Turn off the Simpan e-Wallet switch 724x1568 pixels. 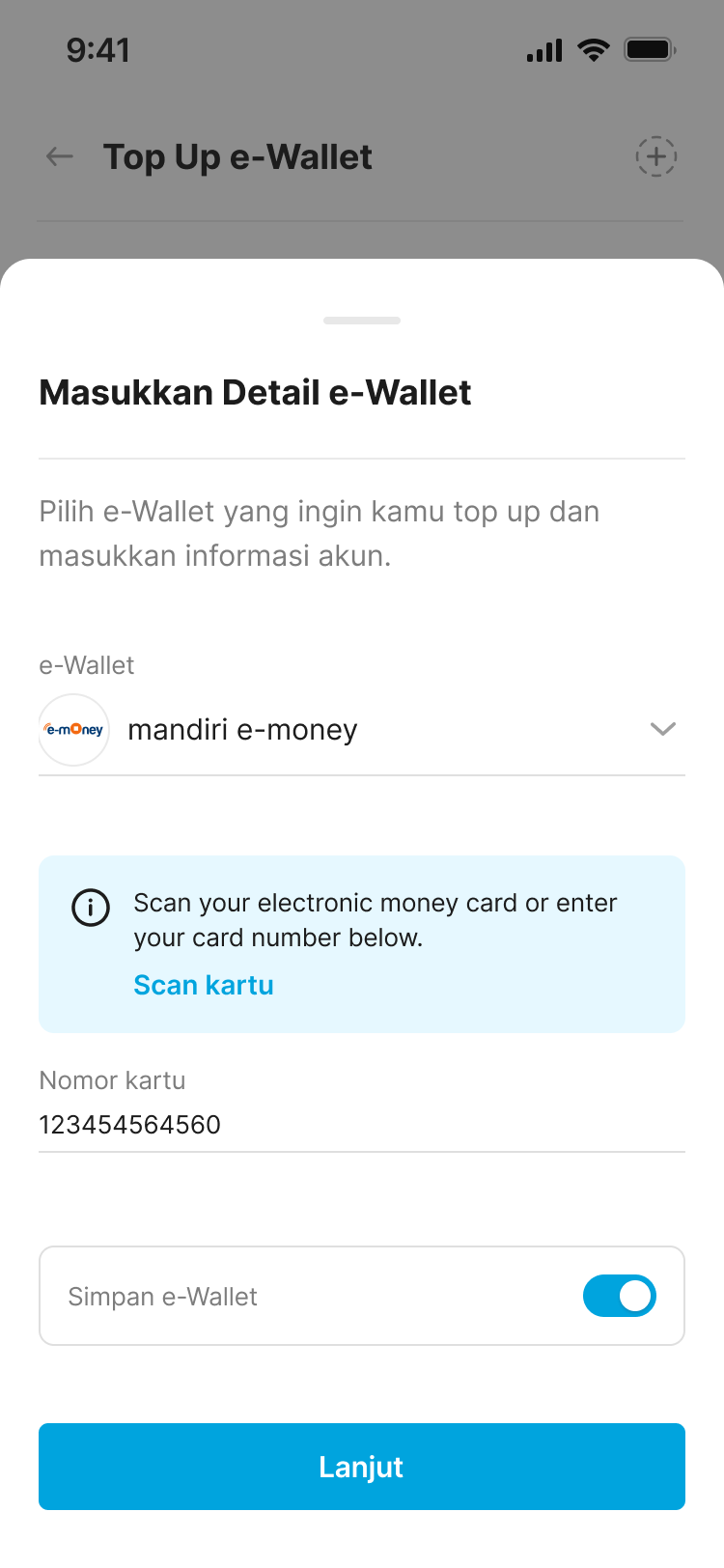click(x=619, y=1296)
